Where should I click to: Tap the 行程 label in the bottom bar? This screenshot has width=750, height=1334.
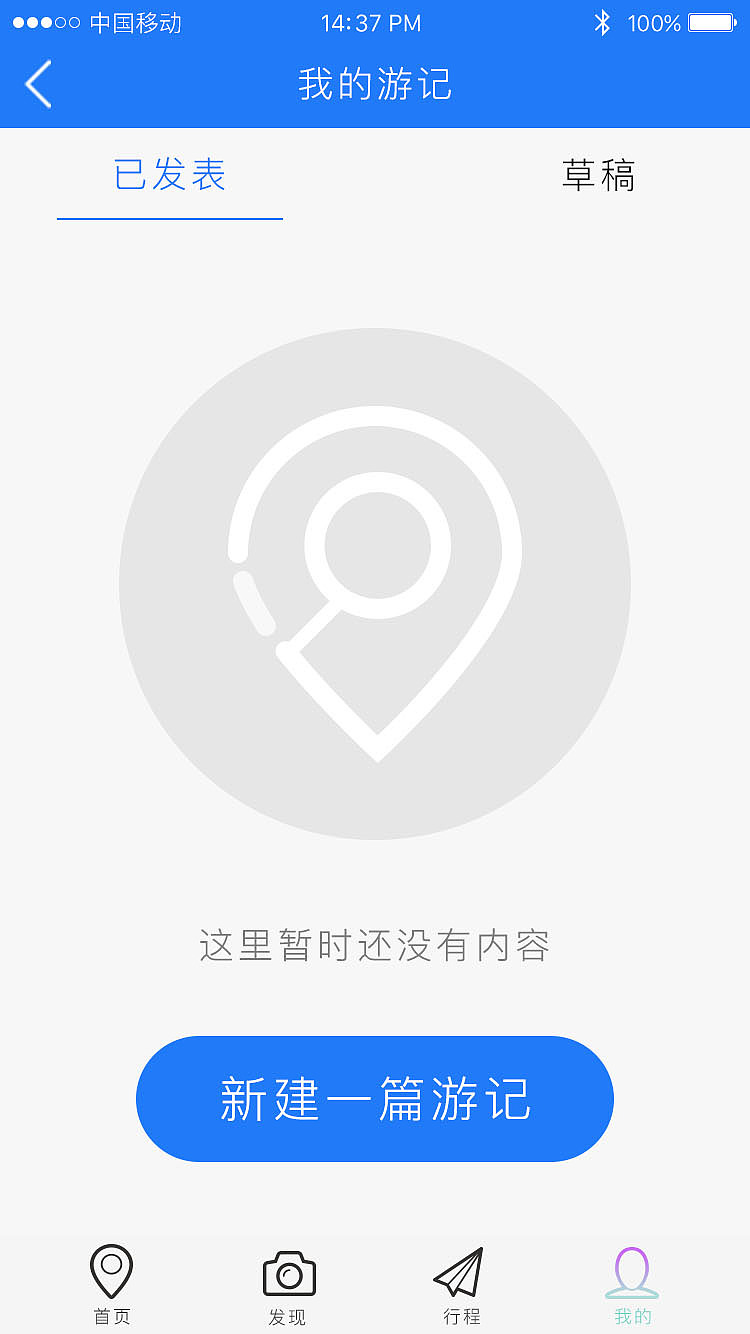[x=459, y=1318]
